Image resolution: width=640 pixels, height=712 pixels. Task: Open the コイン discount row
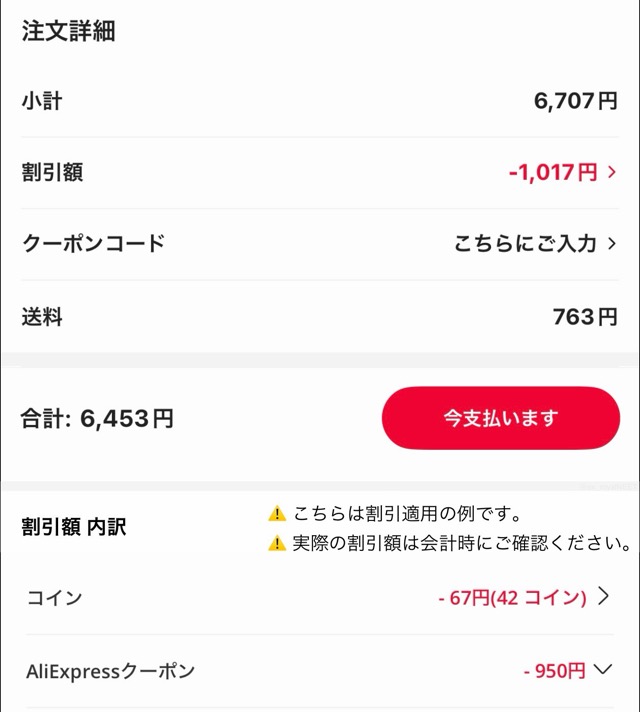pyautogui.click(x=523, y=598)
